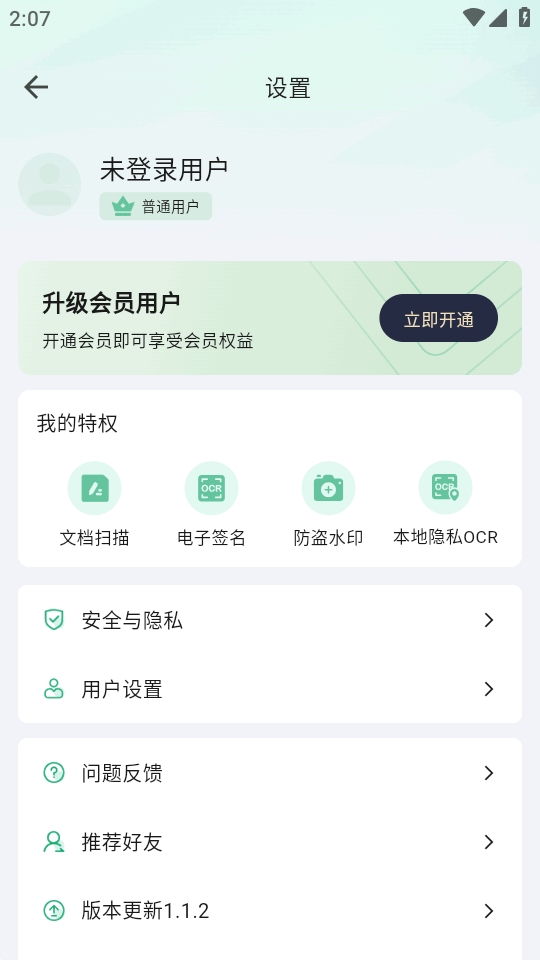Tap the profile avatar image

click(50, 184)
